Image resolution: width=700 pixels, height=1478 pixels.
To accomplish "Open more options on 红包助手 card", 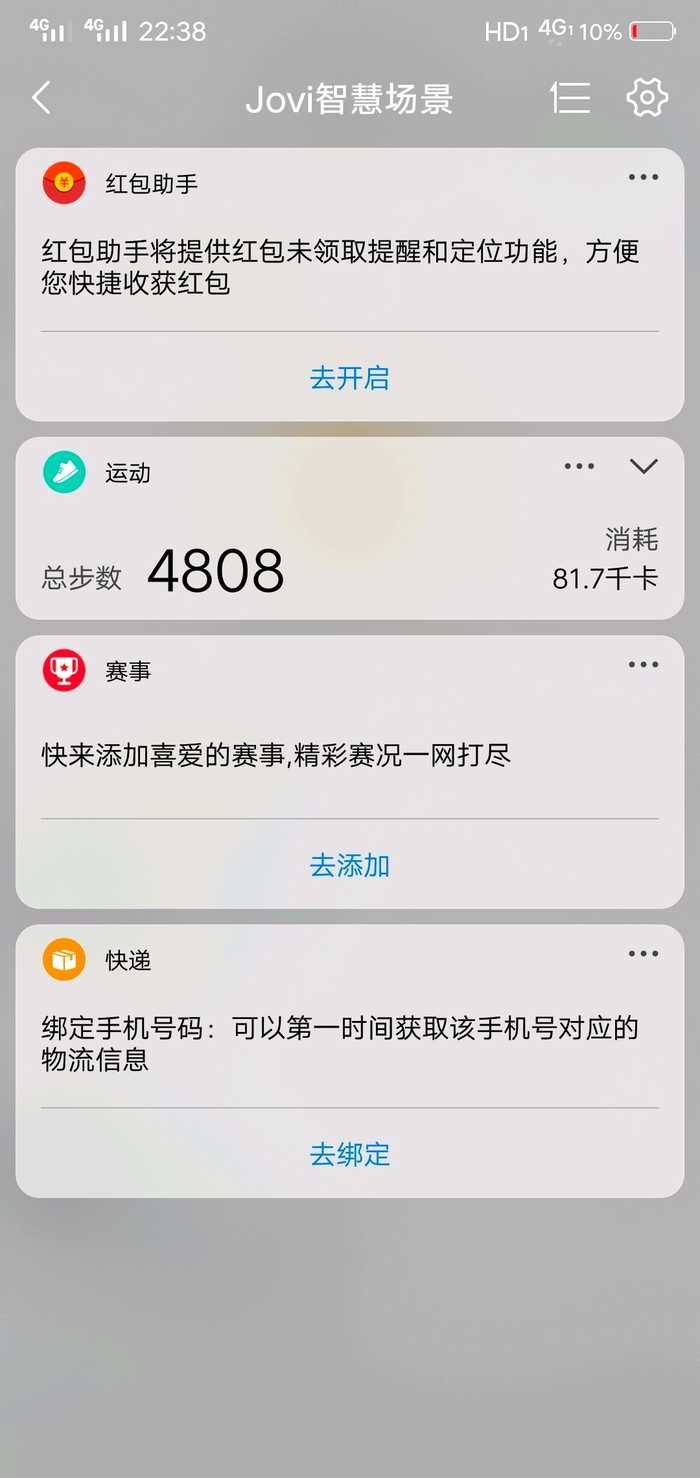I will [643, 178].
